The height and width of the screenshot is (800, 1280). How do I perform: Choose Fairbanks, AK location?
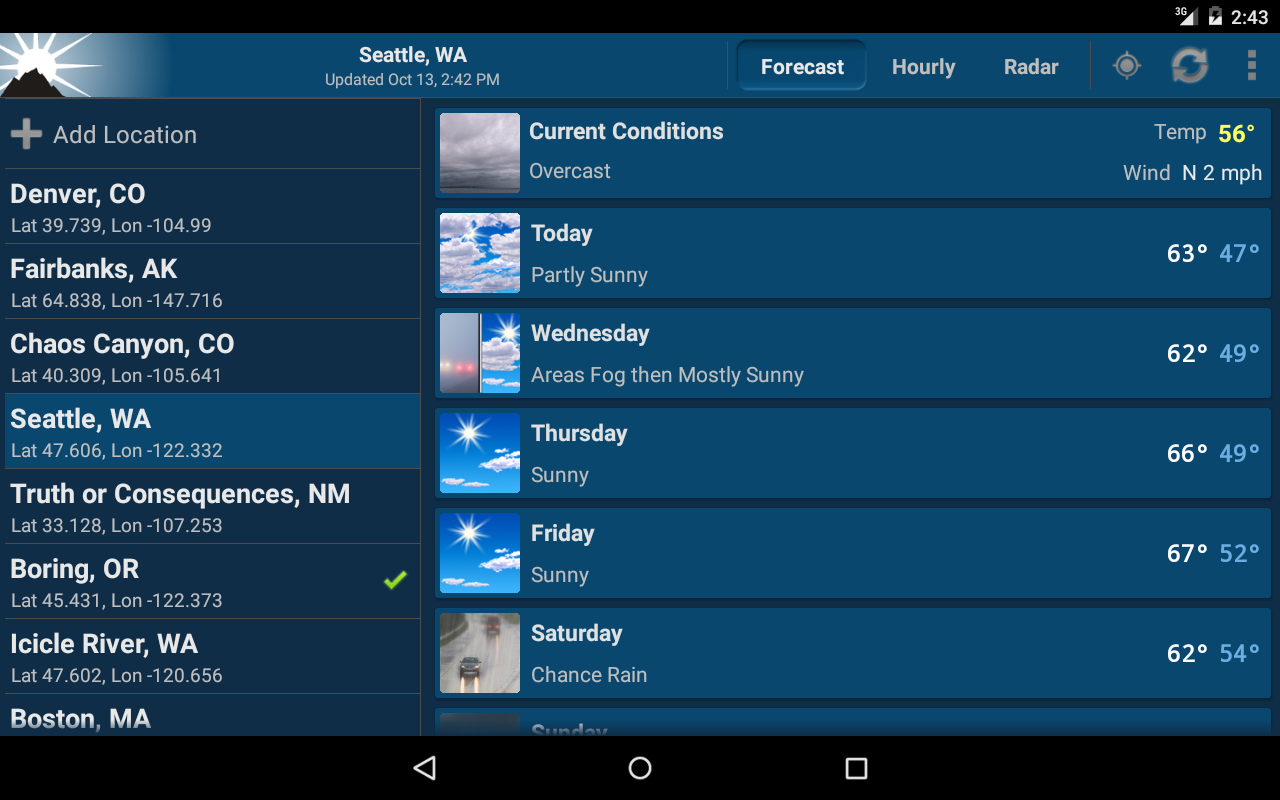(x=212, y=282)
